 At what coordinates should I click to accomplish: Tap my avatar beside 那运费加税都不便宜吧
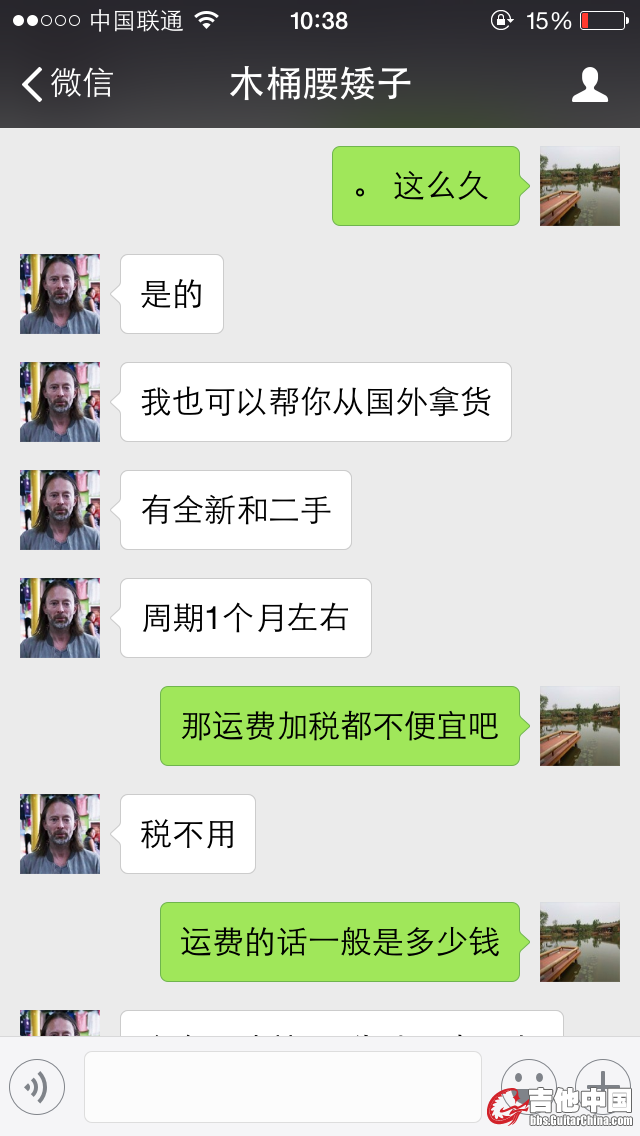tap(580, 726)
